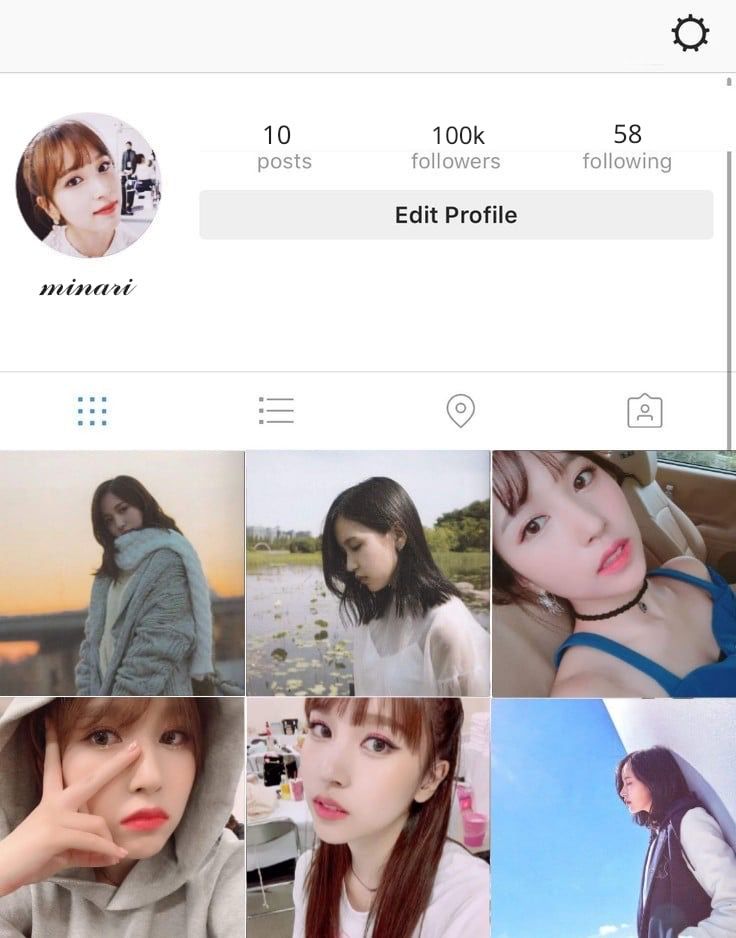The height and width of the screenshot is (938, 736).
Task: Open the photo map location tab
Action: [x=460, y=411]
